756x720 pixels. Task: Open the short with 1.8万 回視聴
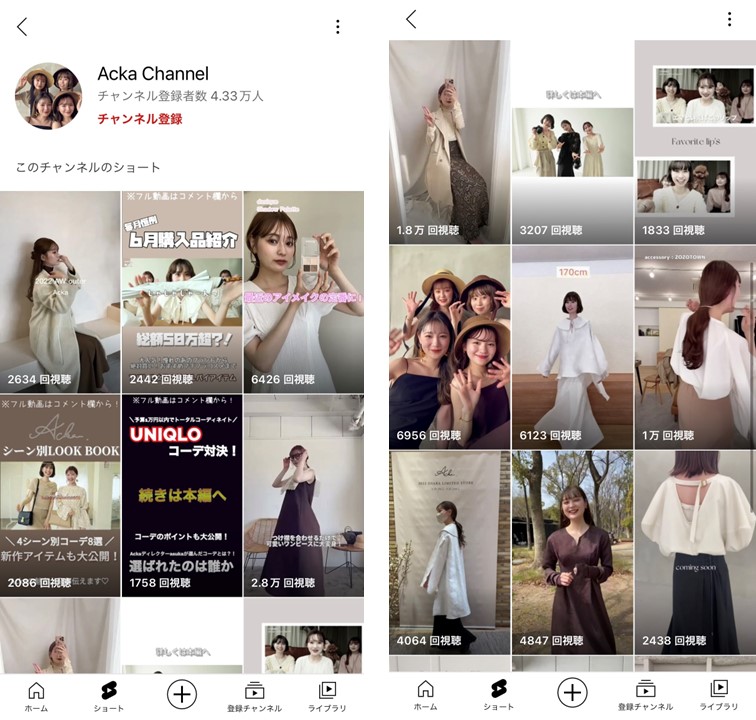point(449,140)
